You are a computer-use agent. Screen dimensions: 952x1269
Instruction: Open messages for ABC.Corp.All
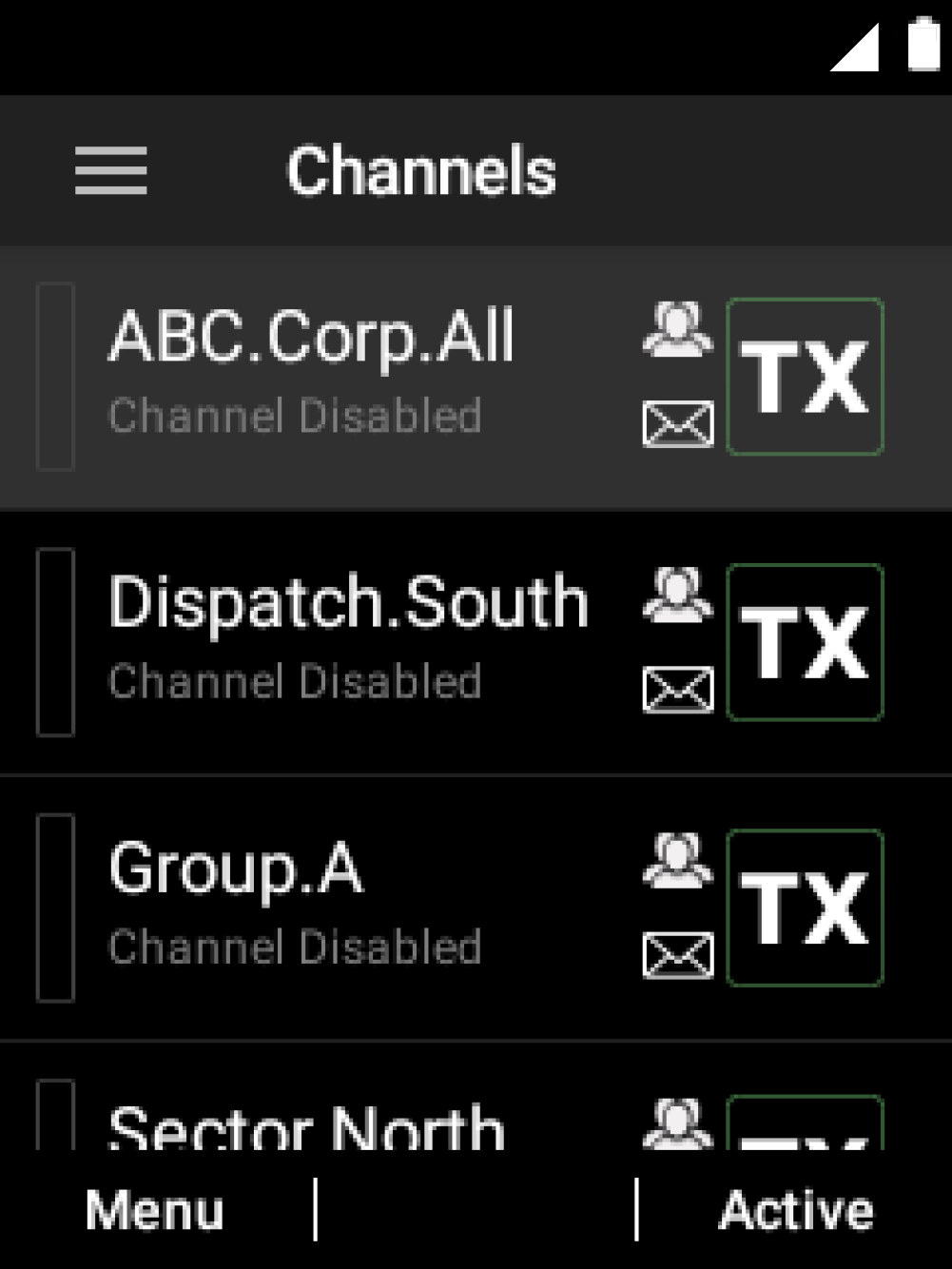[677, 423]
